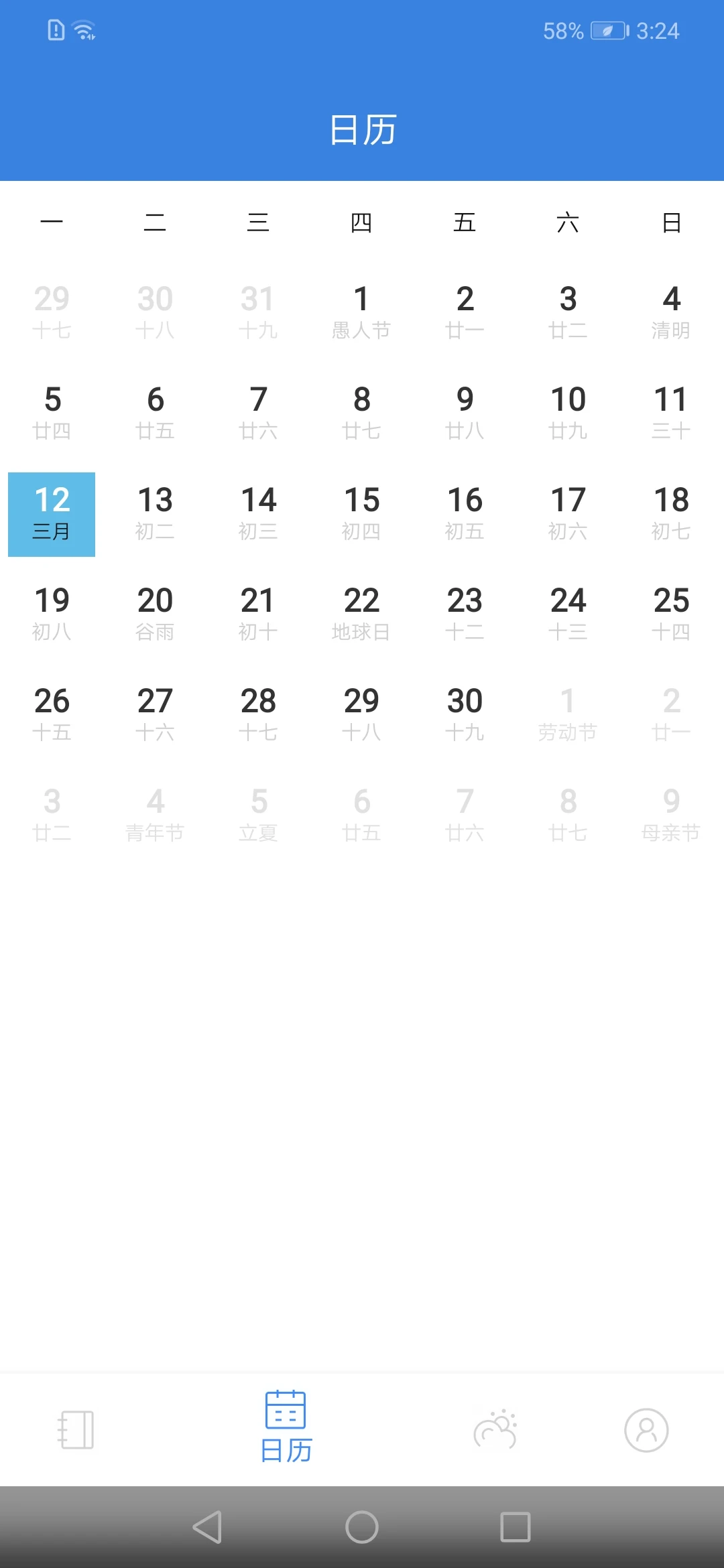This screenshot has width=724, height=1568.
Task: Open the notebook tab in bottom bar
Action: 76,1429
